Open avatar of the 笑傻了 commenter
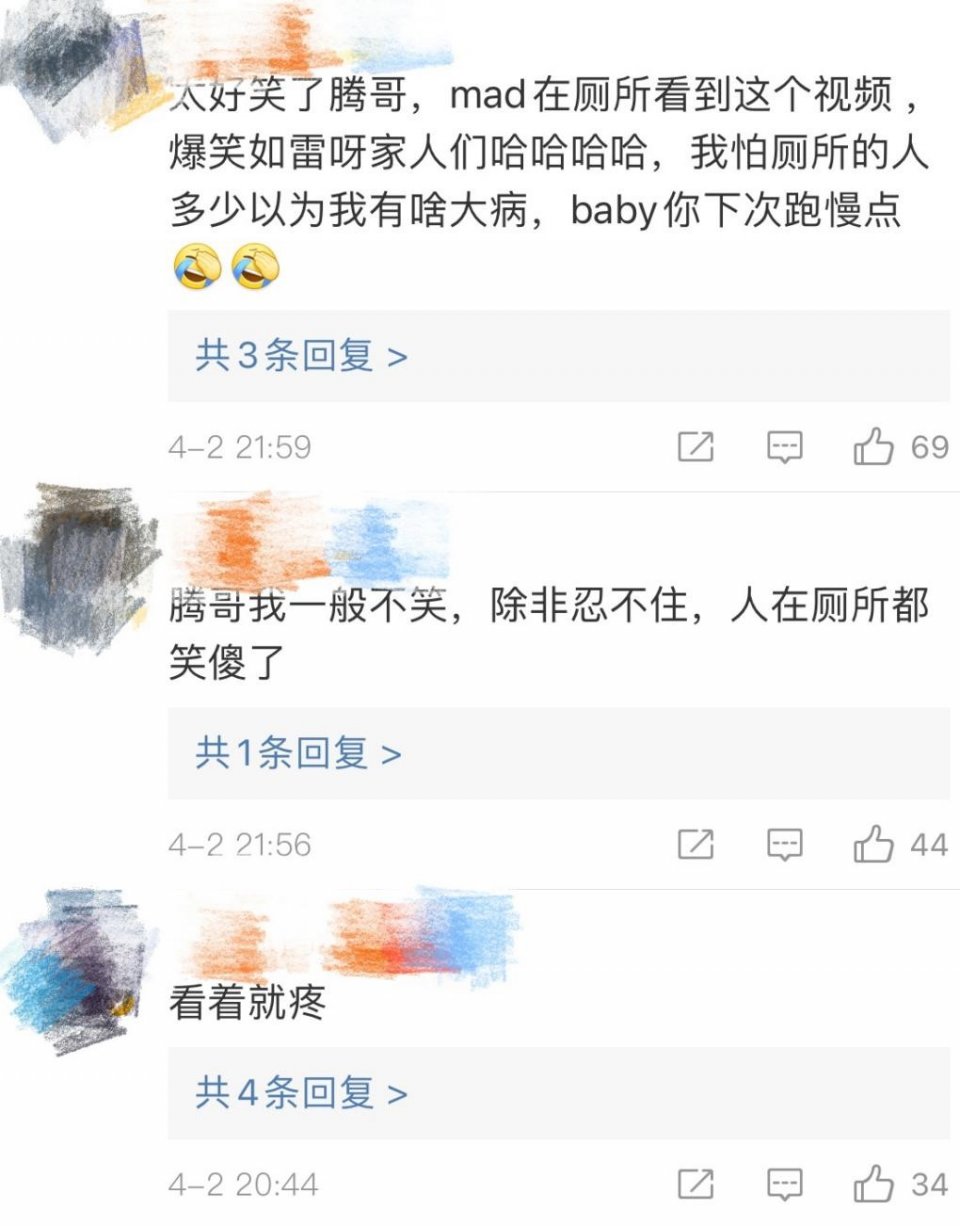Image resolution: width=960 pixels, height=1226 pixels. pos(80,565)
